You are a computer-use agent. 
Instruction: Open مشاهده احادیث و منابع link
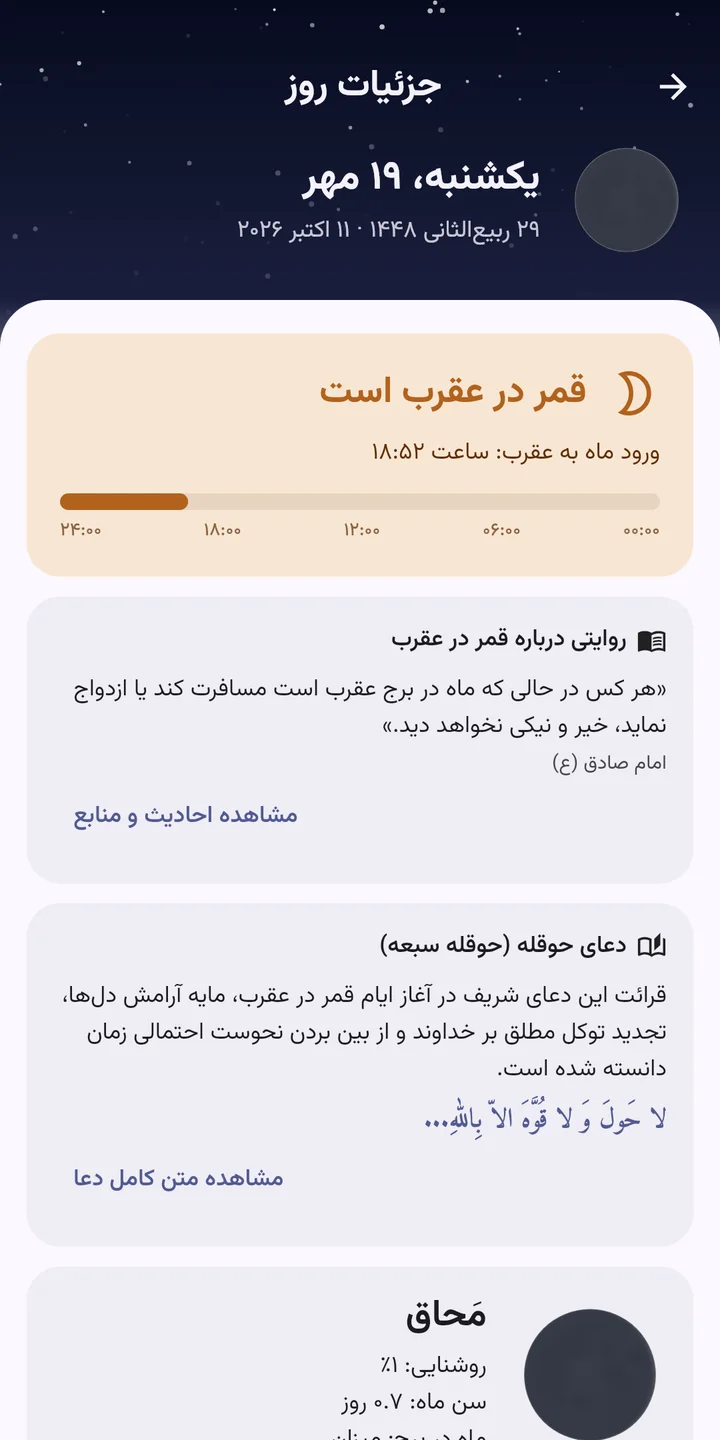coord(186,815)
